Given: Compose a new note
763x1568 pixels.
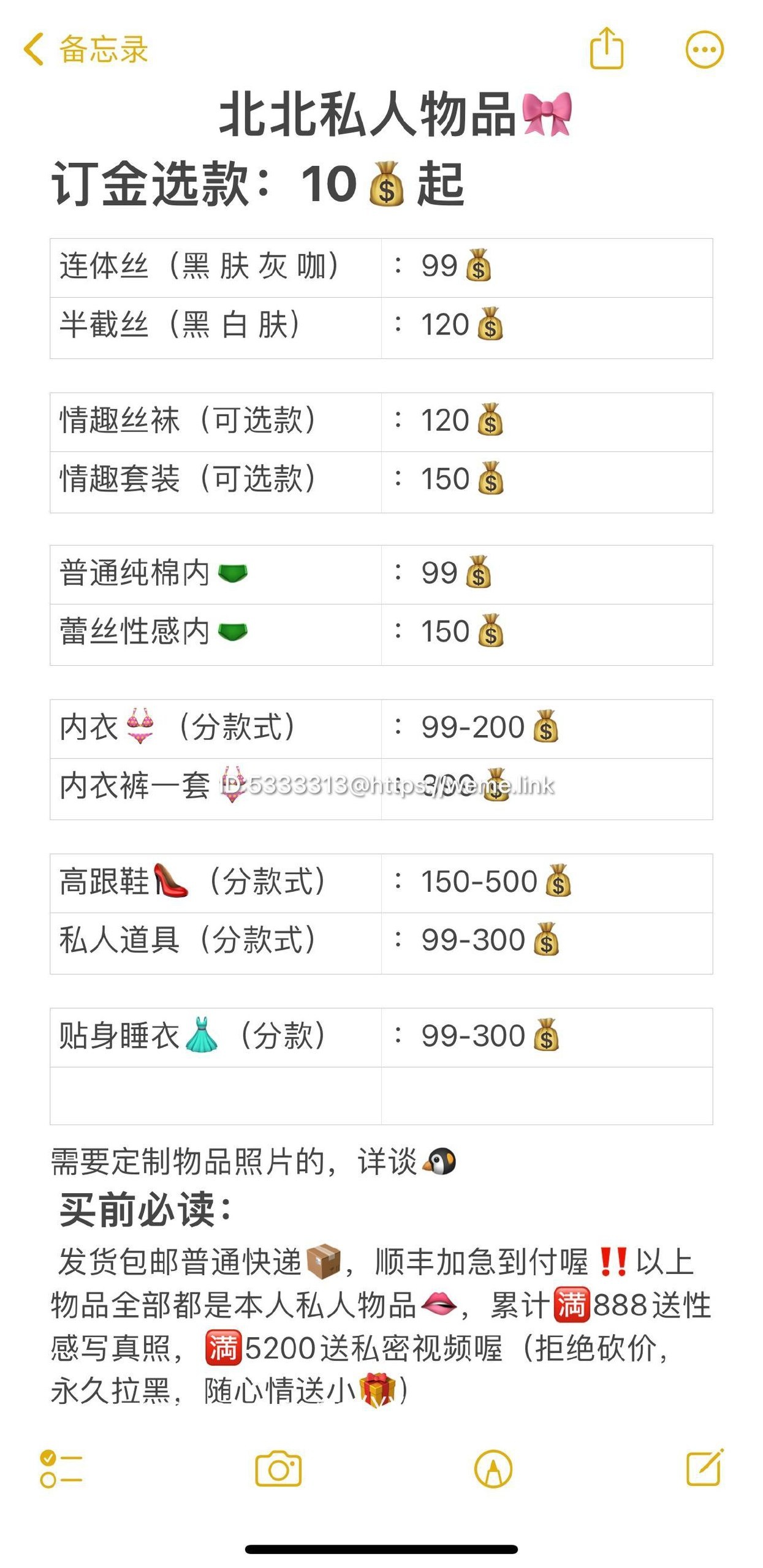Looking at the screenshot, I should (705, 1468).
